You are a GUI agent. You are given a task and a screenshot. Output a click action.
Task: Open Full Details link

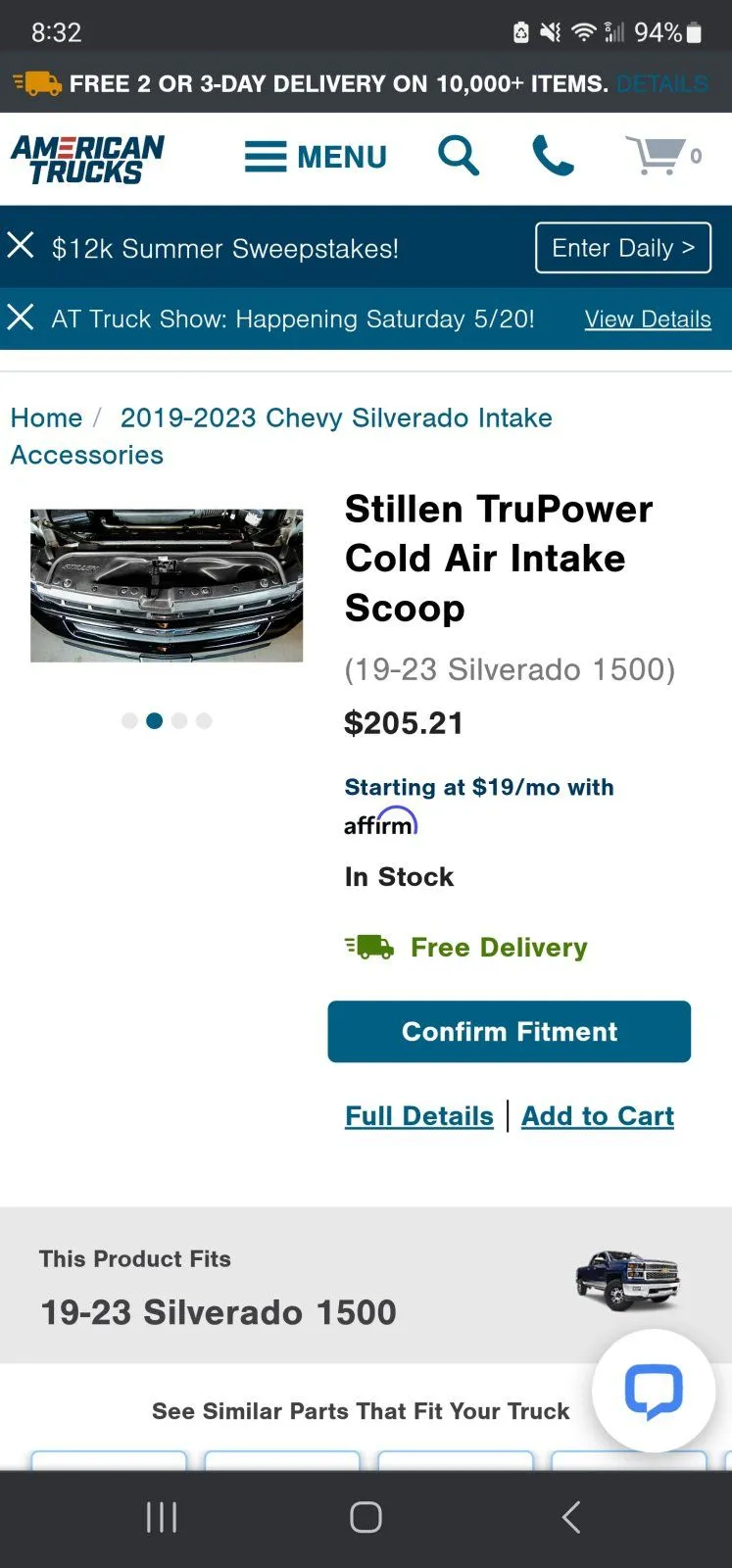tap(418, 1116)
